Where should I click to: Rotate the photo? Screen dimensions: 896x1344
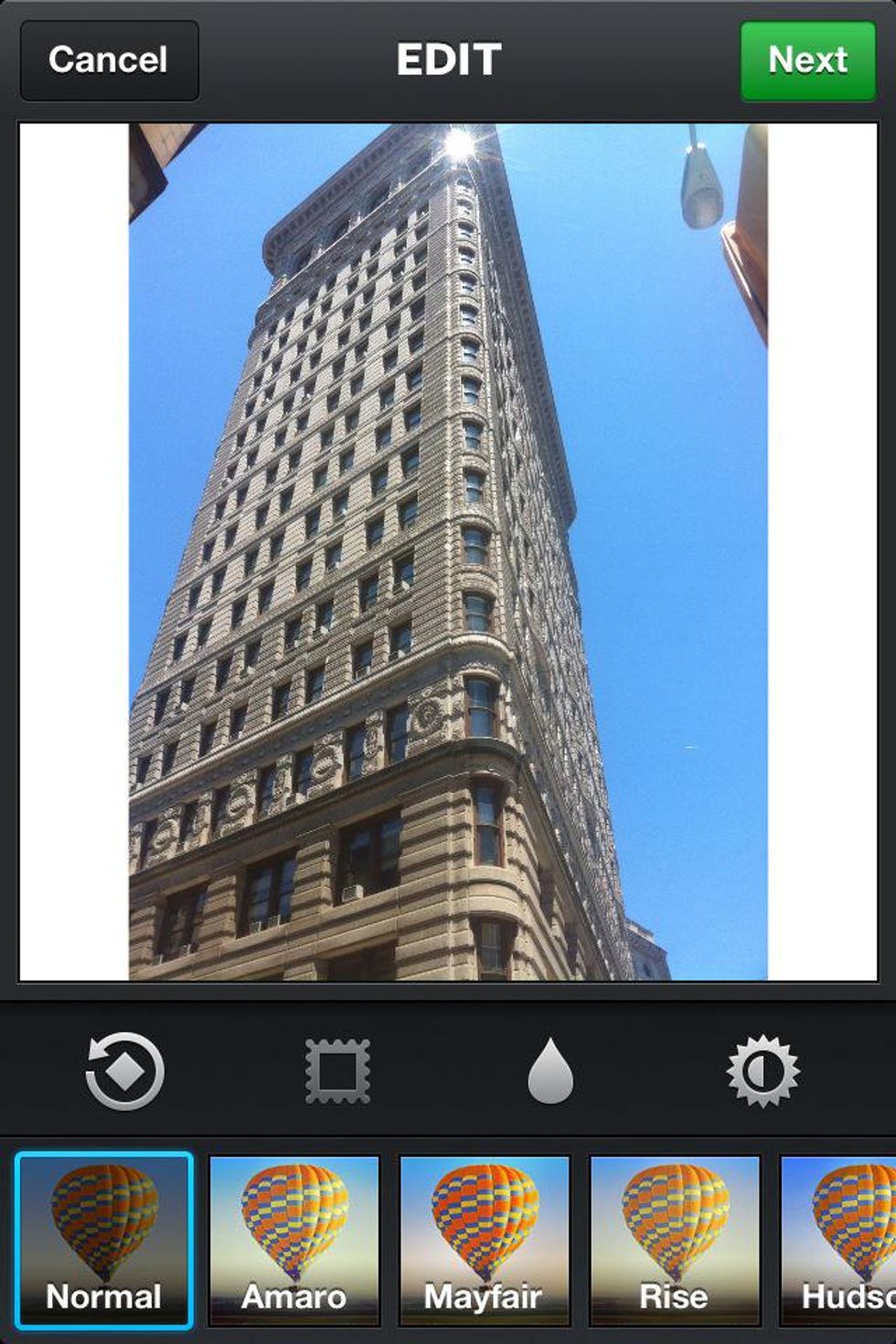125,1071
